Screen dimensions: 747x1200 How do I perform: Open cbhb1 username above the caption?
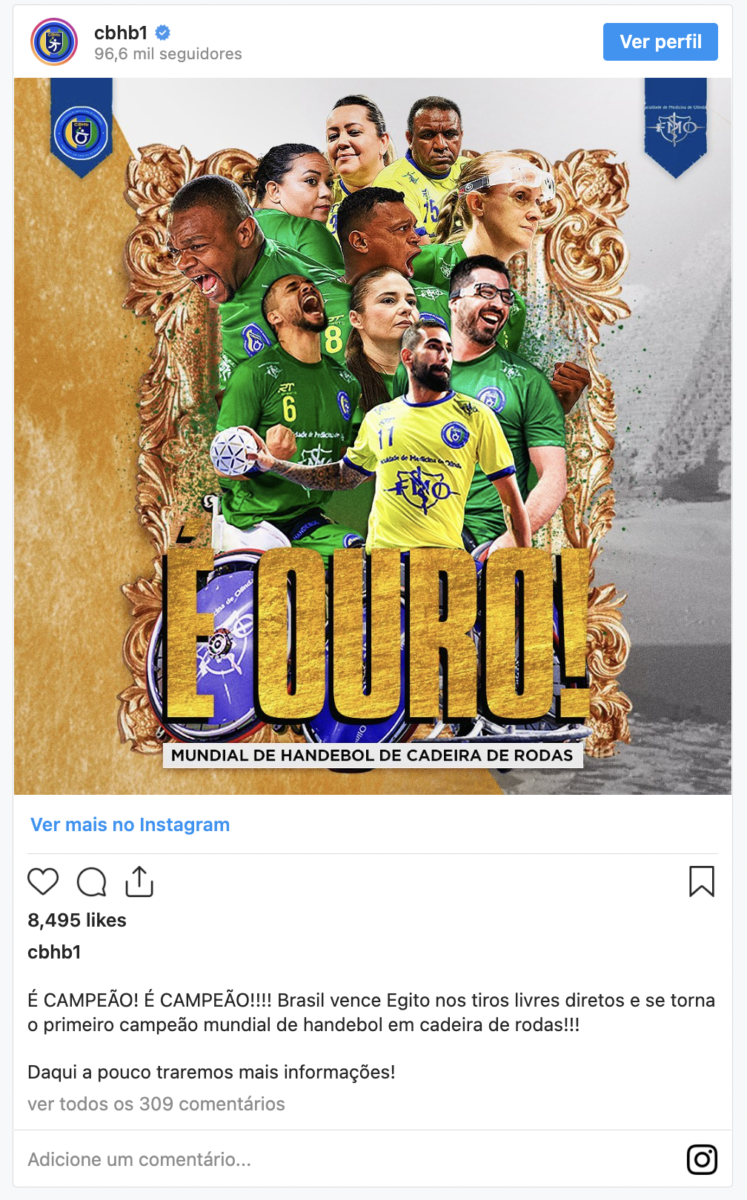click(x=54, y=952)
